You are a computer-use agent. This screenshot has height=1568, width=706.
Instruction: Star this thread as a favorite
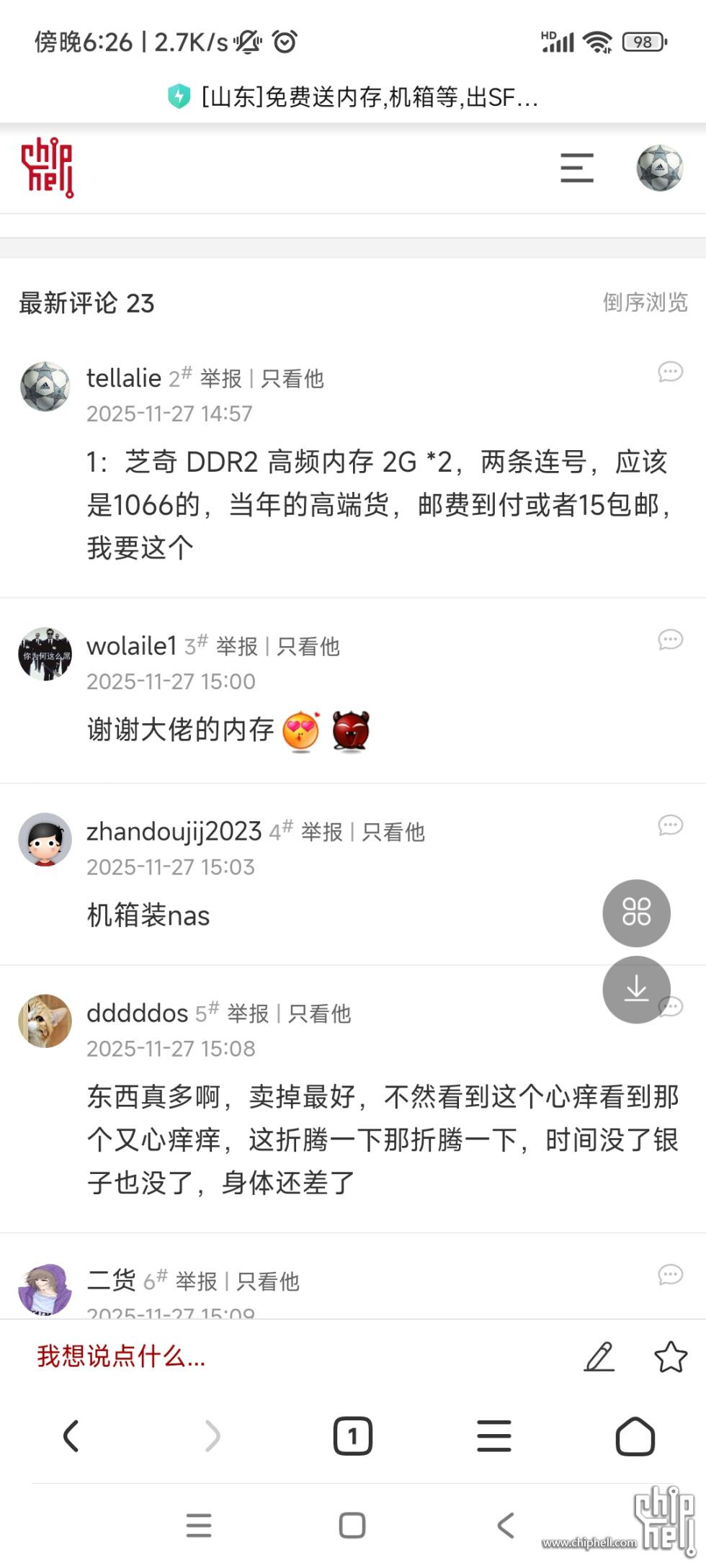(x=670, y=1358)
